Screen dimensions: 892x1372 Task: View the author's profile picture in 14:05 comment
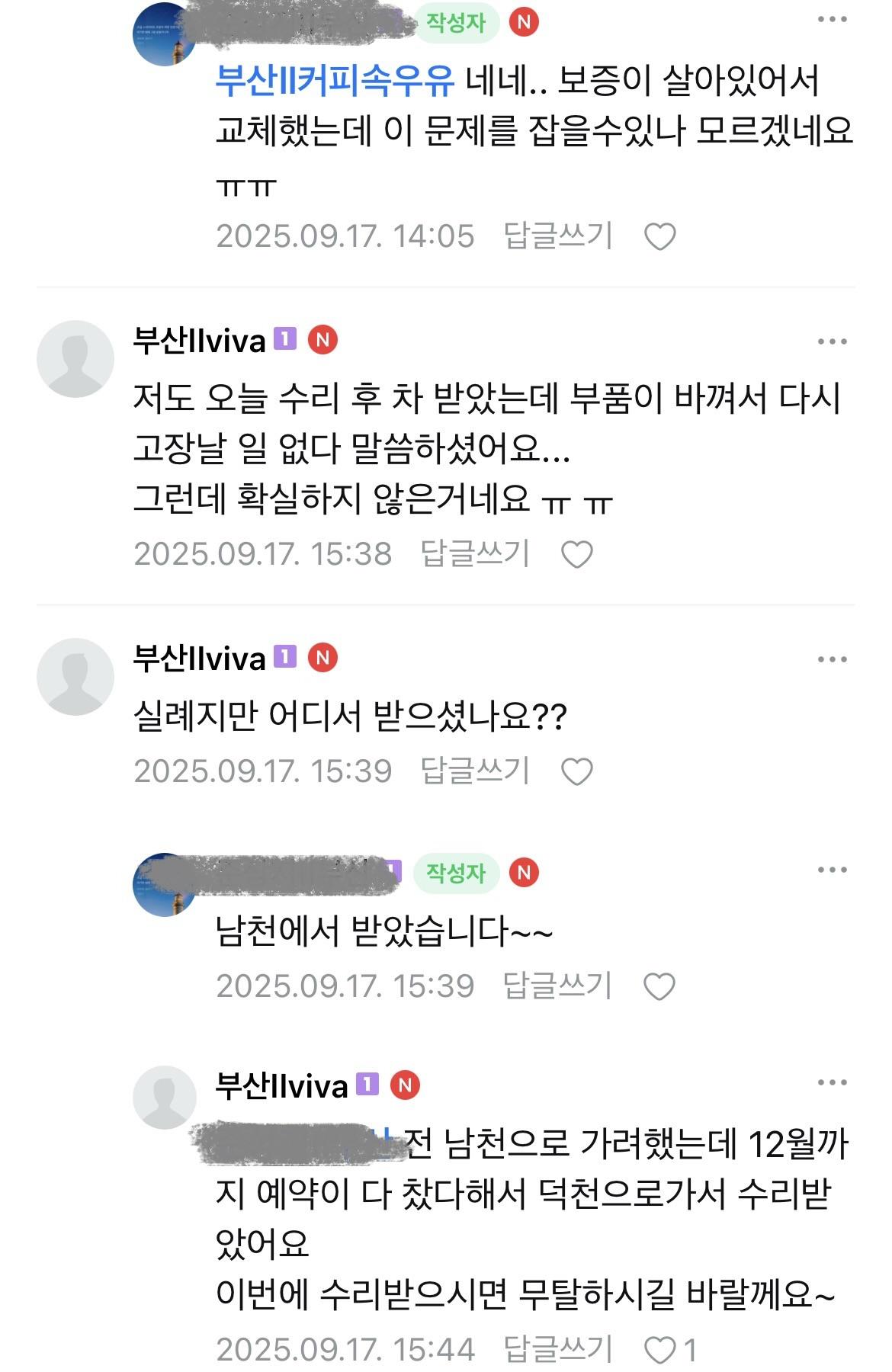163,34
